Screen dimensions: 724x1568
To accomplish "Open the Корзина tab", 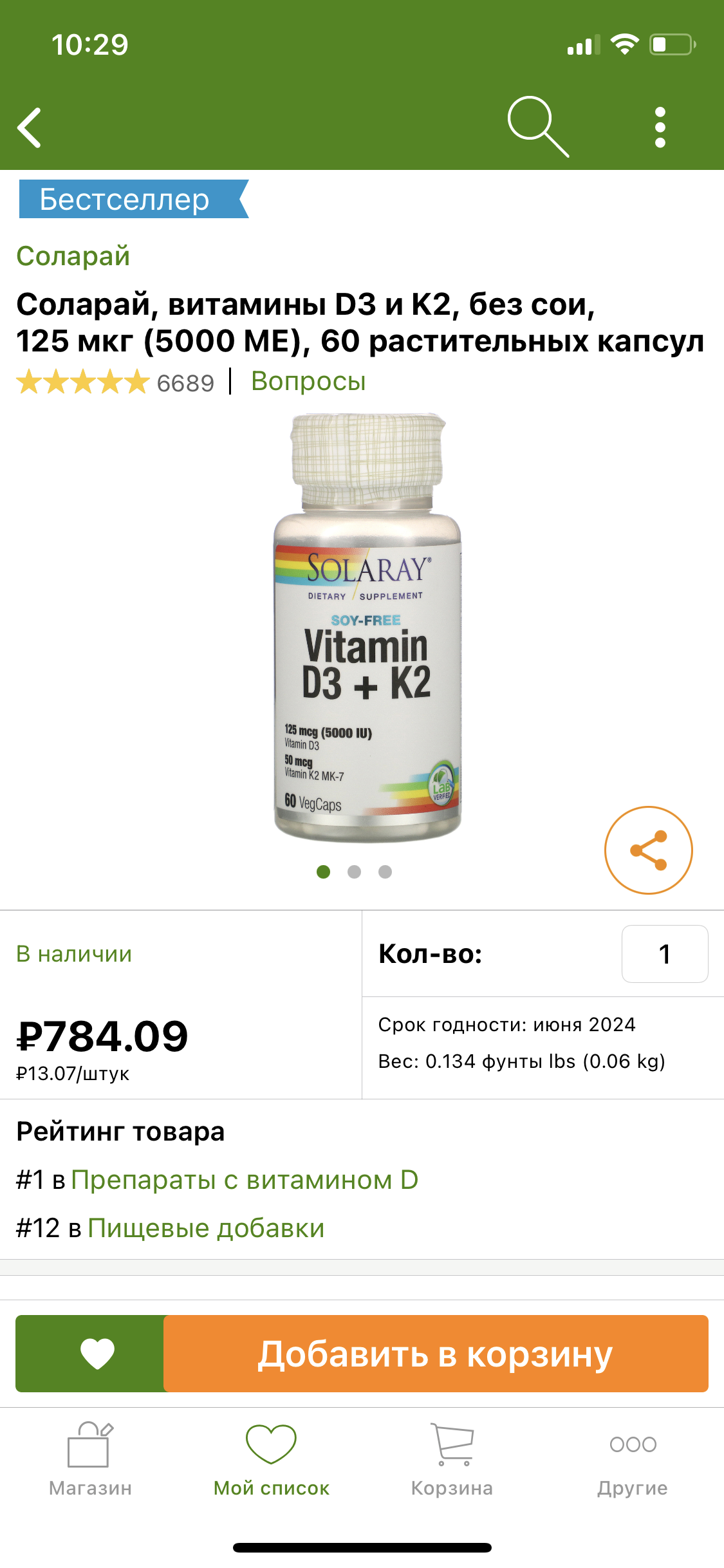I will point(452,1459).
